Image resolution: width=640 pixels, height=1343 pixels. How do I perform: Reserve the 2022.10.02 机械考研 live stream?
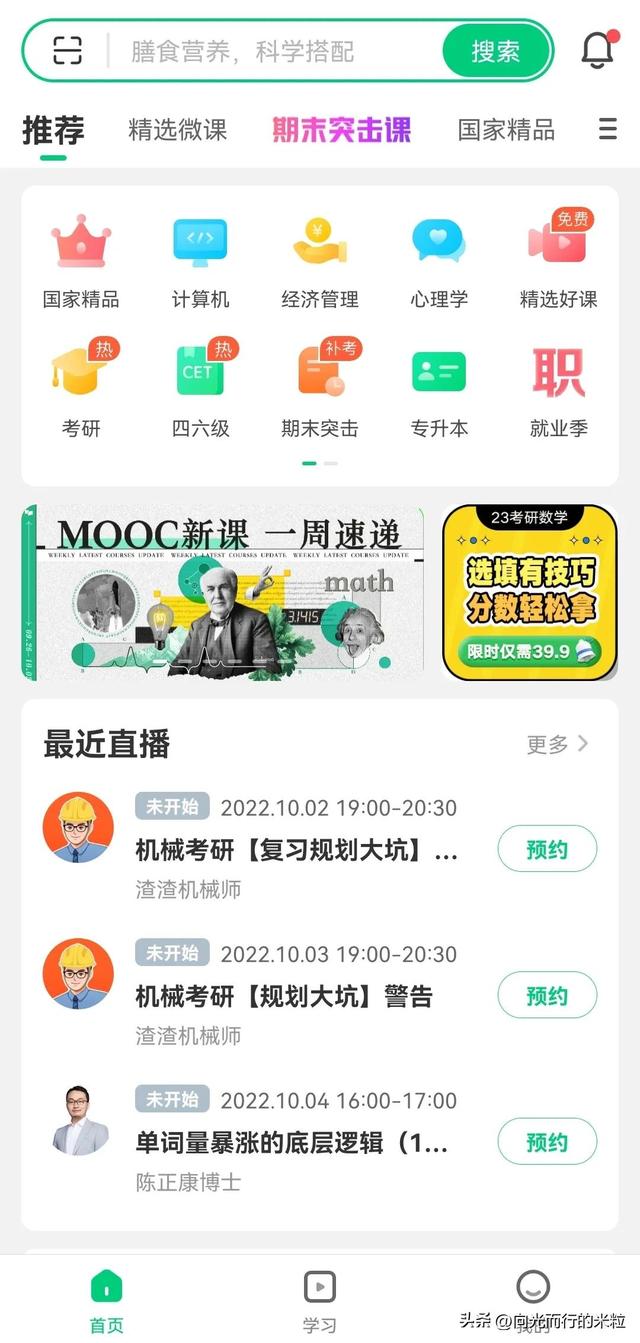click(x=547, y=849)
